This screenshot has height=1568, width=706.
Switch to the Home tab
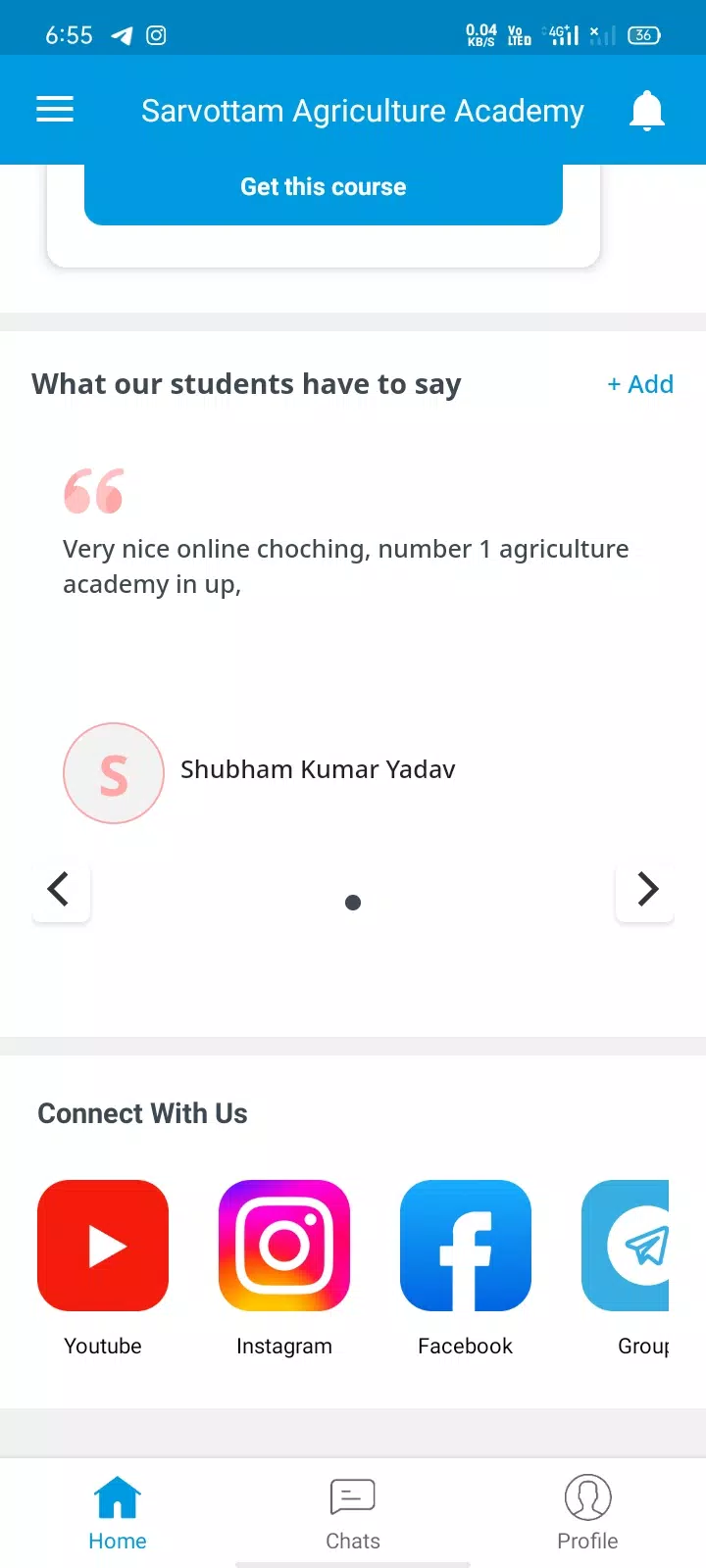(x=118, y=1513)
